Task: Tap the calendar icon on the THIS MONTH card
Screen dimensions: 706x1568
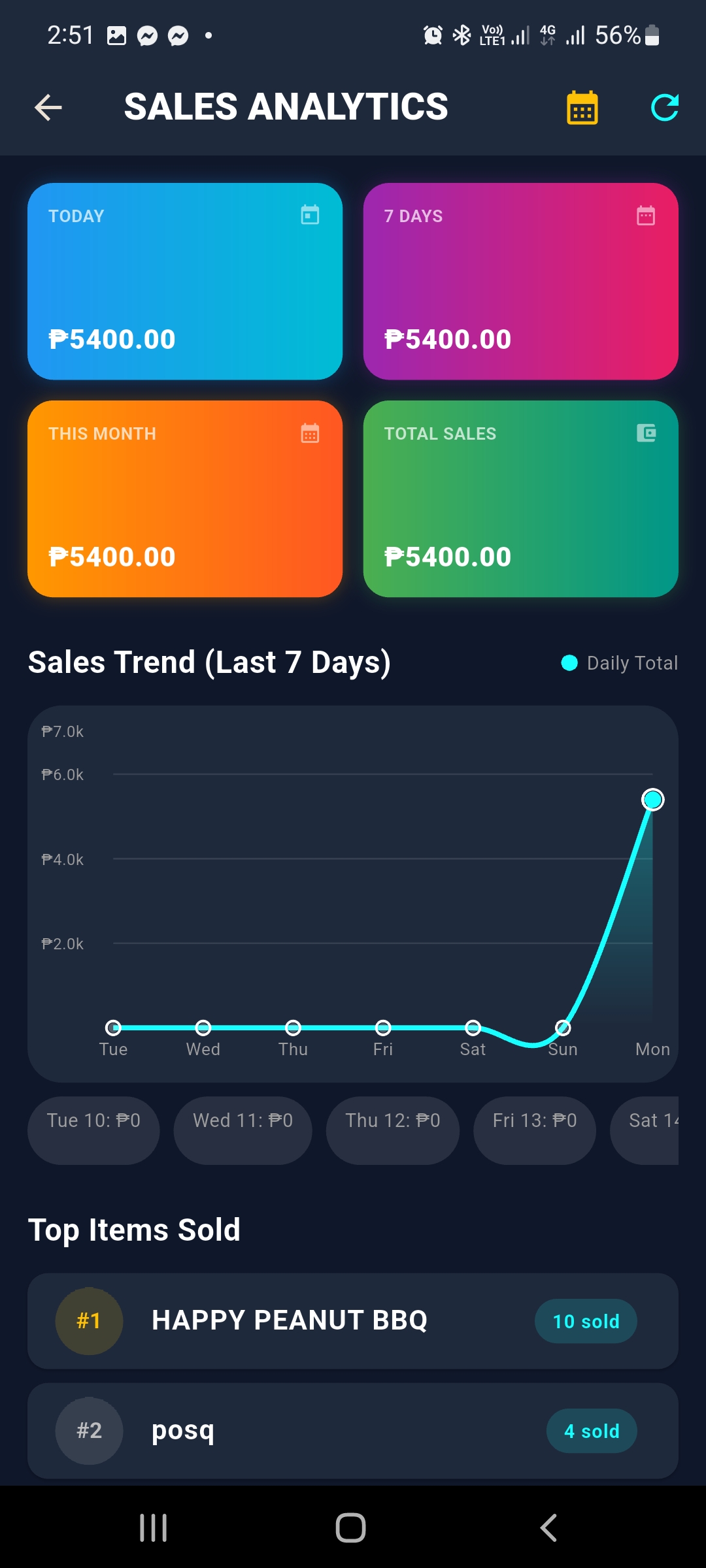Action: tap(309, 433)
